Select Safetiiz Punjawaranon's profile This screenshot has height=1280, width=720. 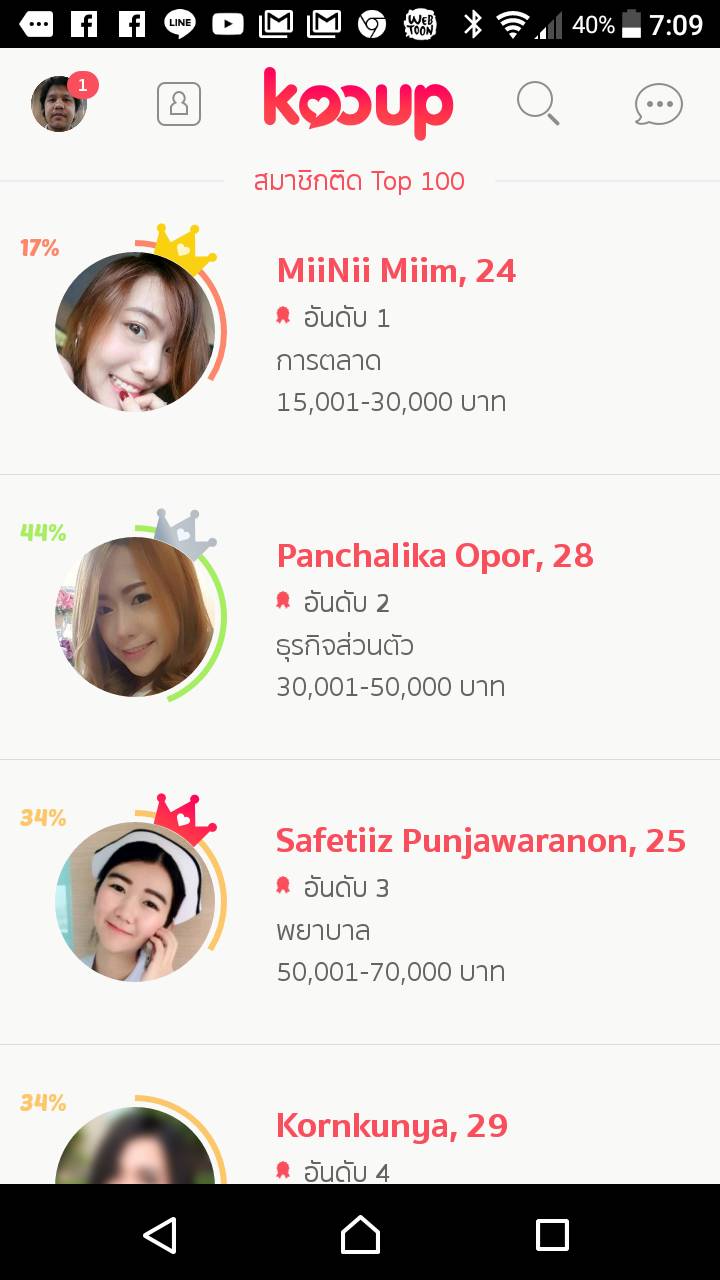click(480, 841)
